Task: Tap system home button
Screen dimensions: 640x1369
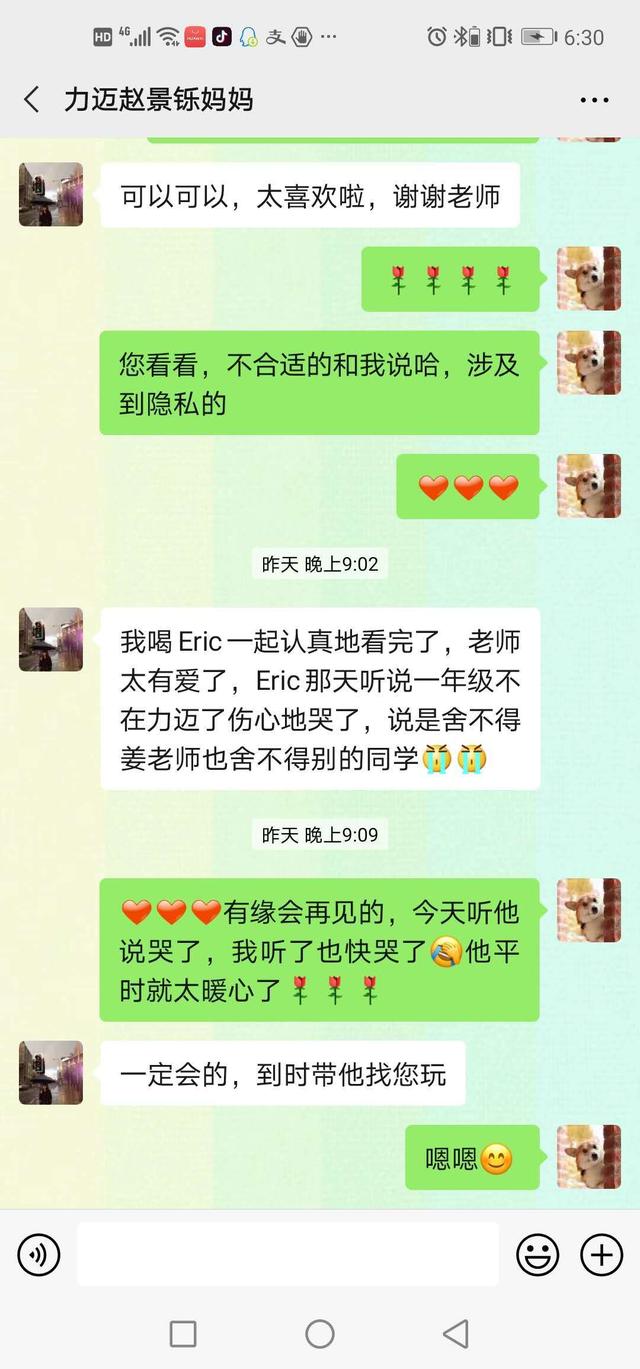Action: point(320,1333)
